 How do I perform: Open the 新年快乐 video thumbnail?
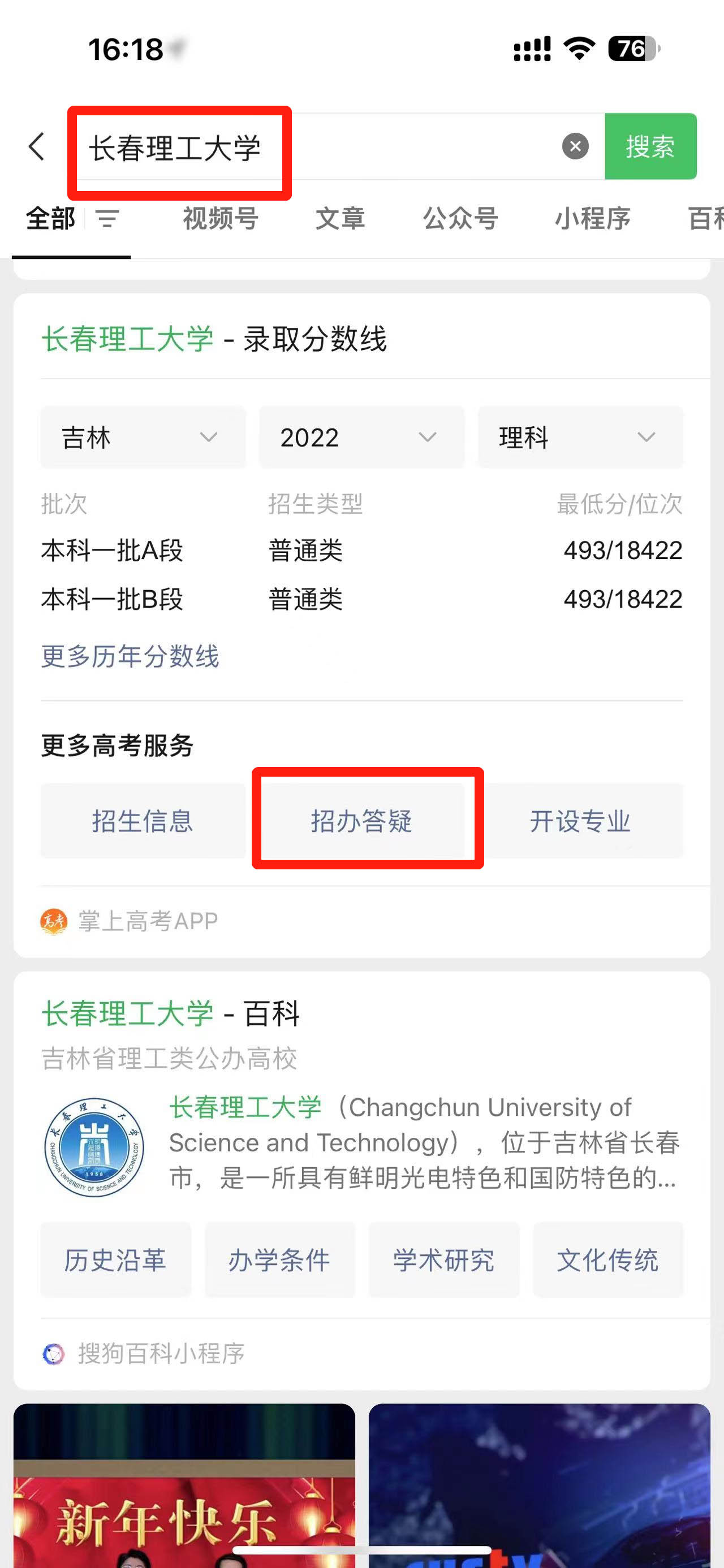184,1485
